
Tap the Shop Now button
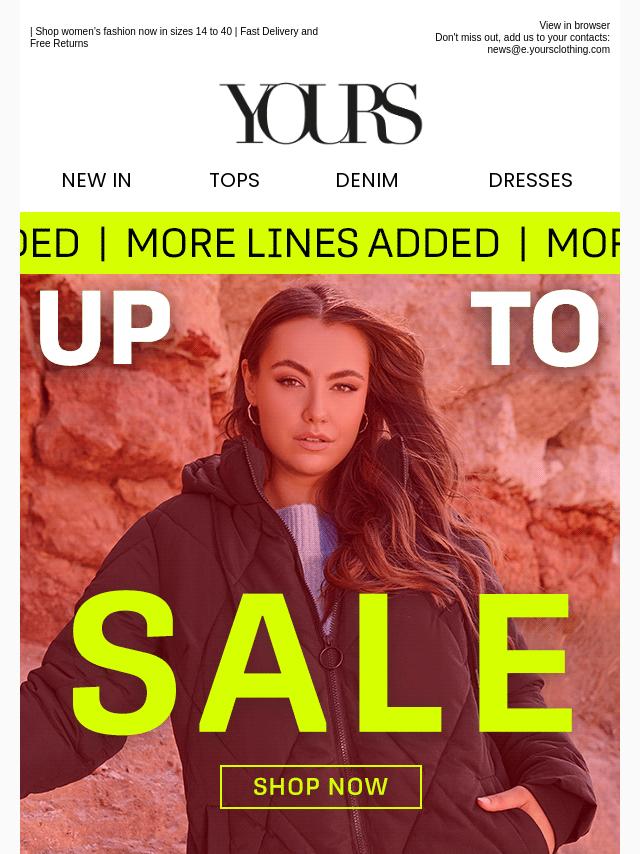click(x=320, y=787)
